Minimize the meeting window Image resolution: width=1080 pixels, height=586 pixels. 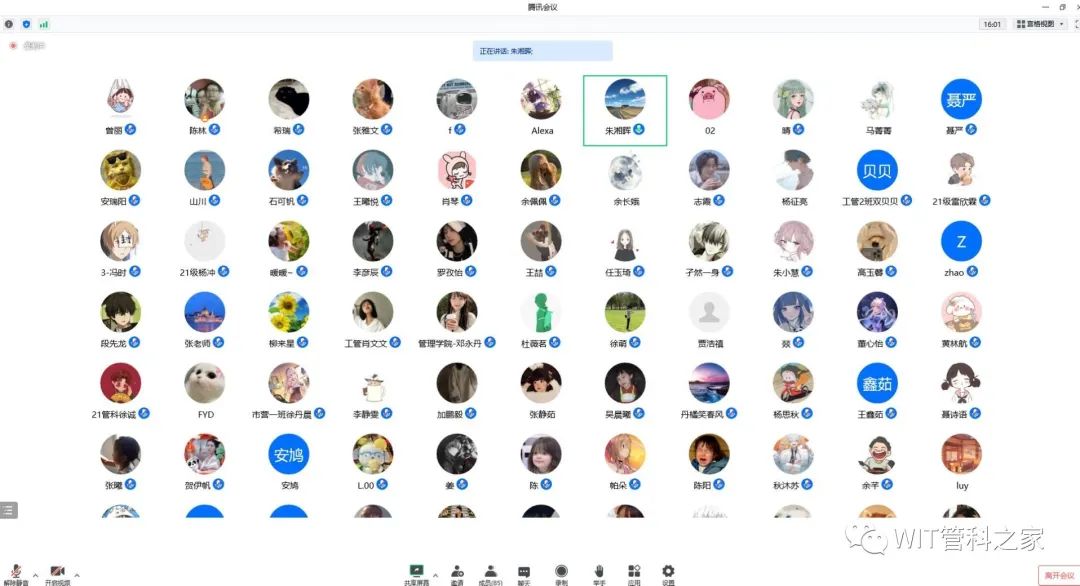click(1046, 7)
